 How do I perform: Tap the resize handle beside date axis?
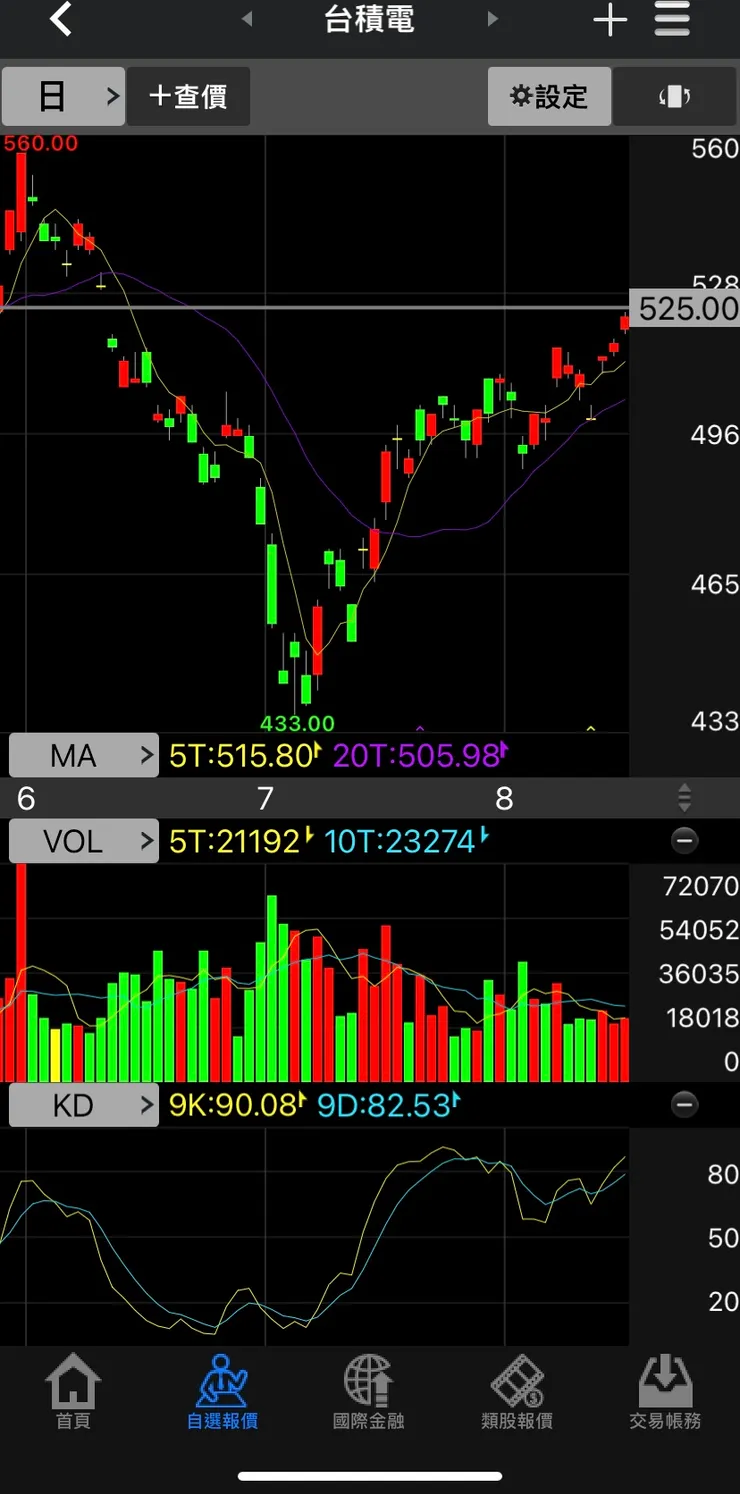[684, 798]
